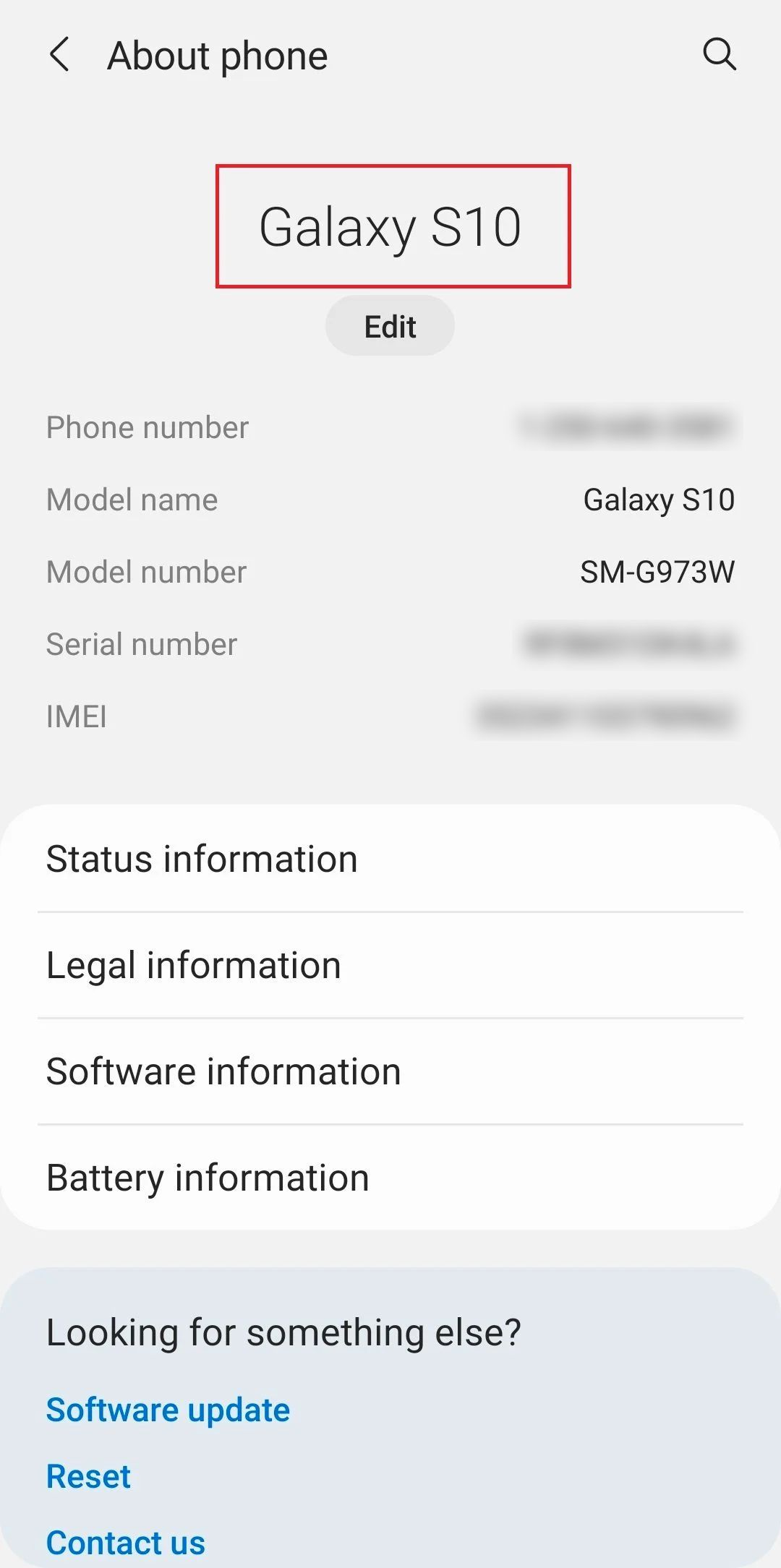781x1568 pixels.
Task: Open Legal information
Action: (x=193, y=964)
